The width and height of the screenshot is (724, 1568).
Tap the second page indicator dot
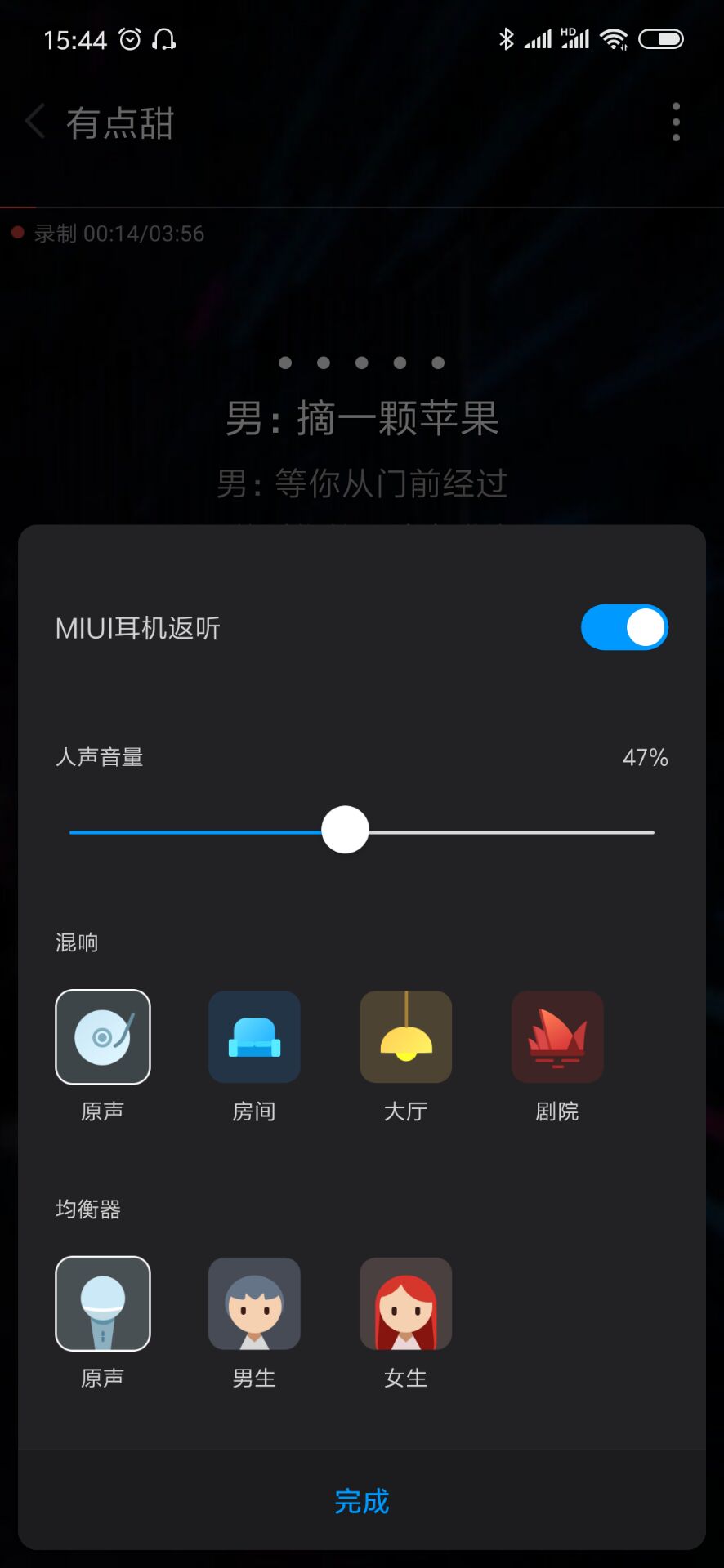[x=323, y=363]
